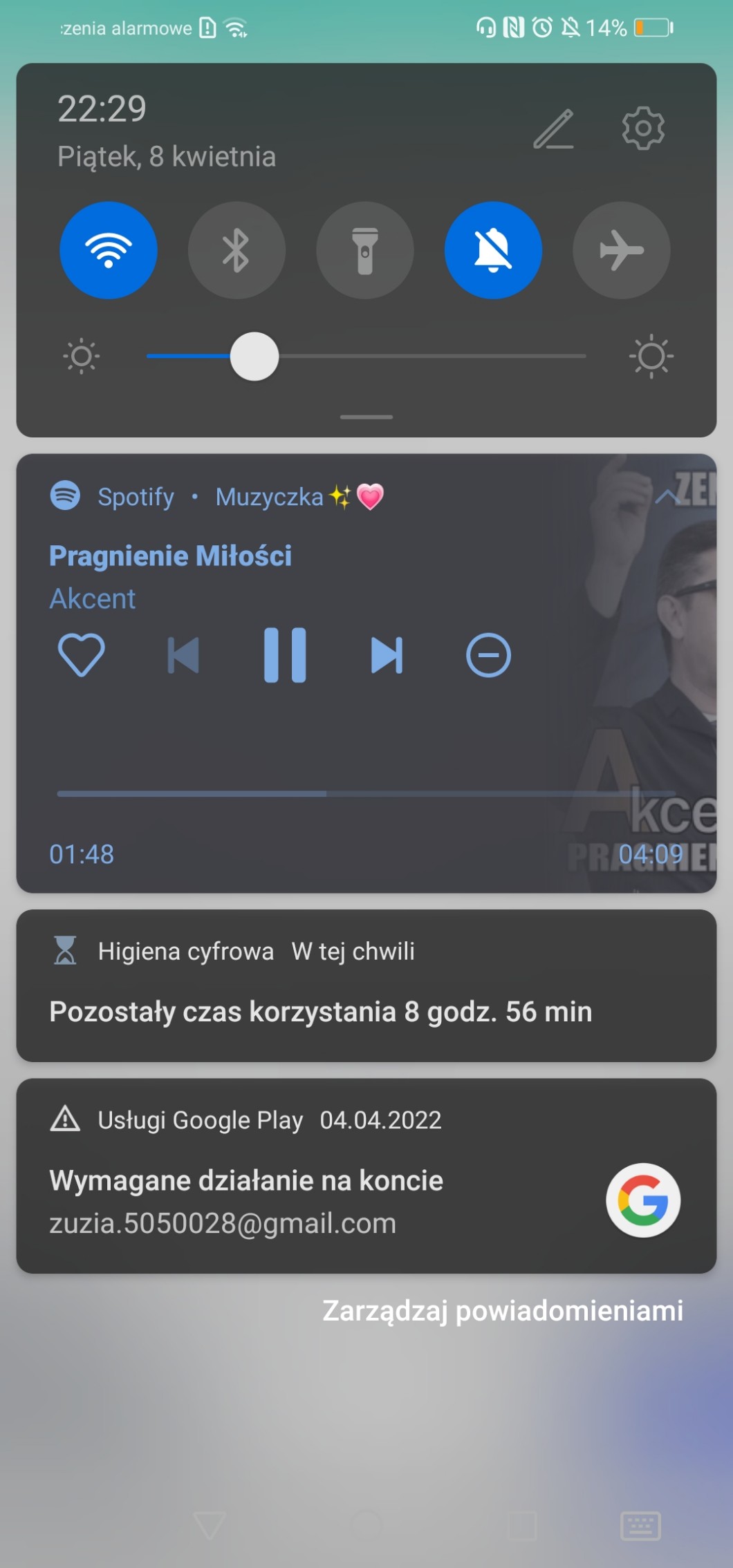Enable Bluetooth from quick settings
The image size is (733, 1568).
click(x=236, y=250)
